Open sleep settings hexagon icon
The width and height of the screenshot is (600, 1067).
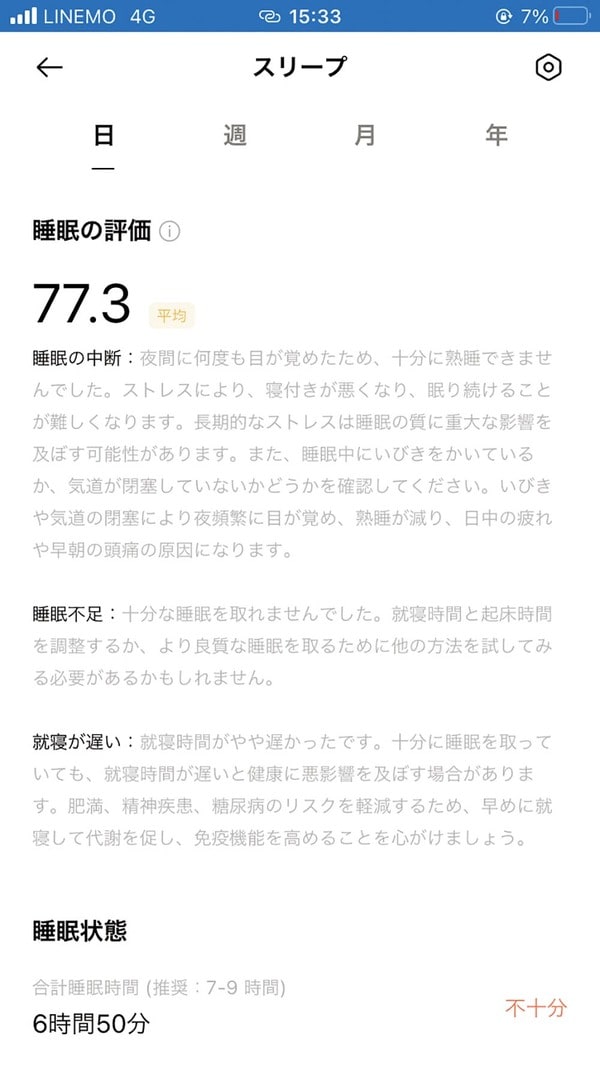548,68
